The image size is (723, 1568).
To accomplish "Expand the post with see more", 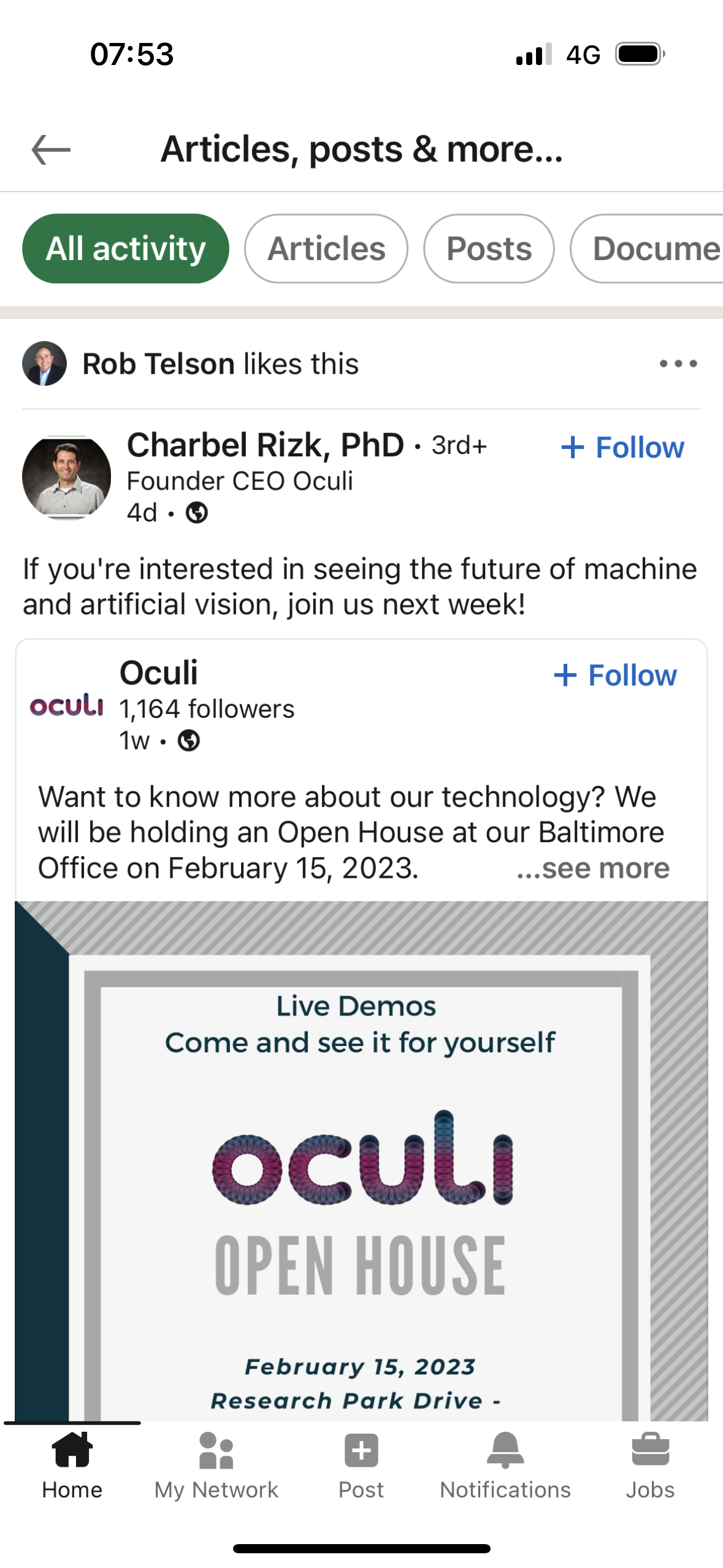I will click(593, 868).
